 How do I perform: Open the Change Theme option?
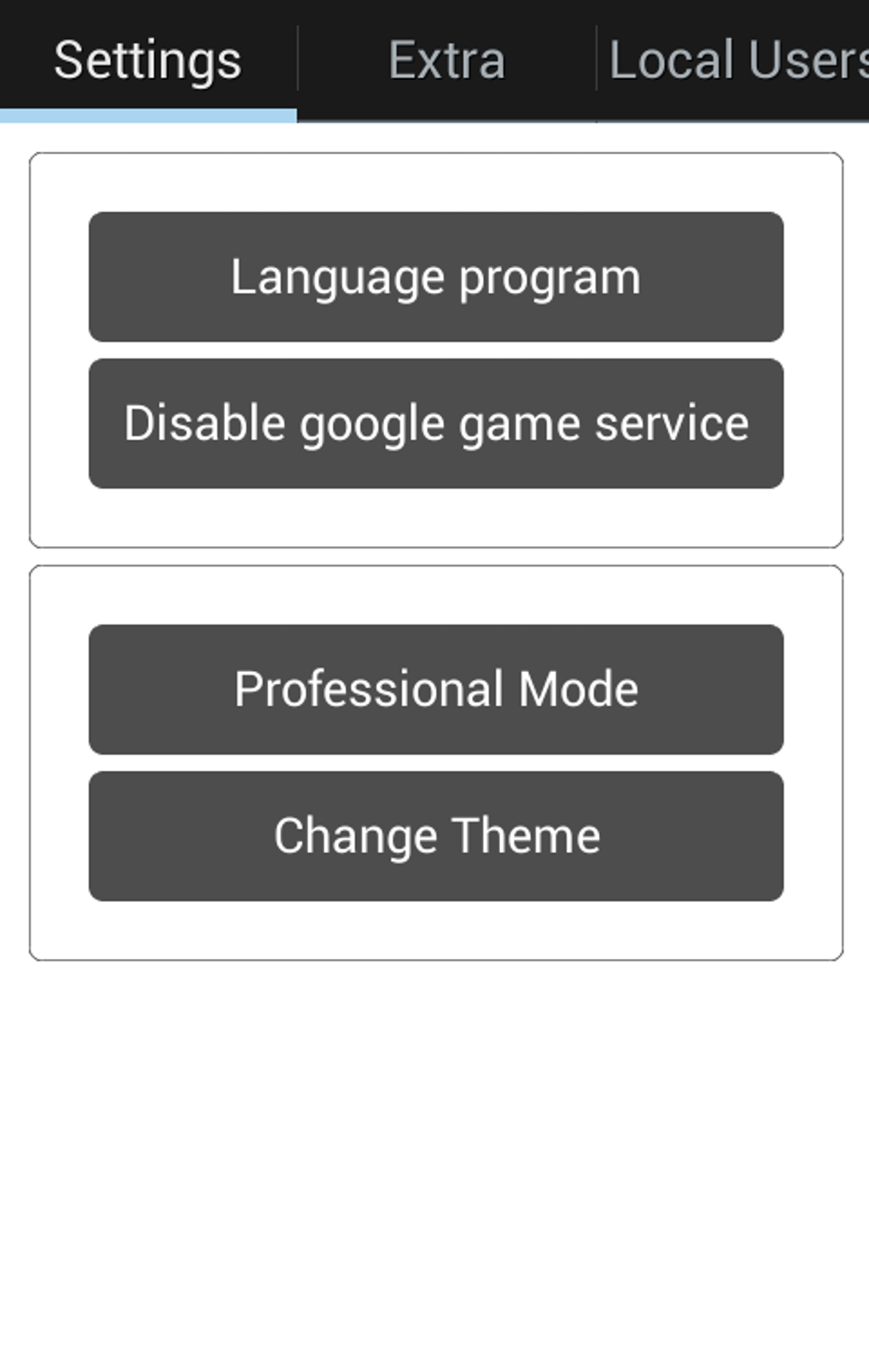435,835
